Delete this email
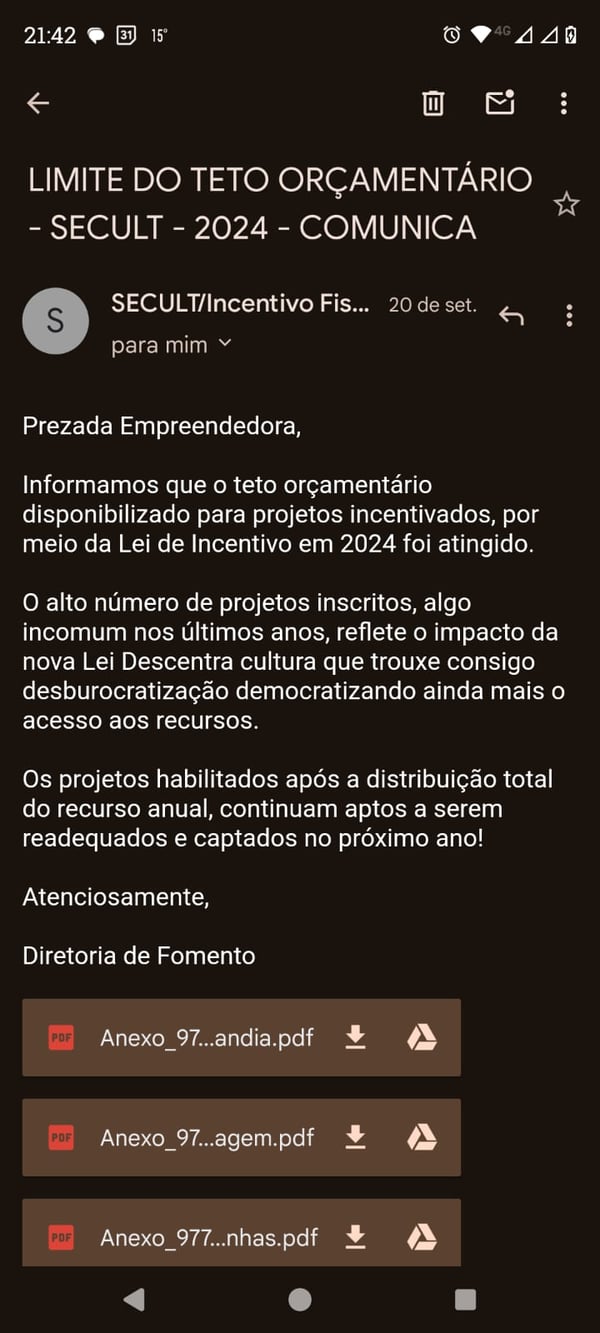The height and width of the screenshot is (1333, 600). tap(433, 103)
